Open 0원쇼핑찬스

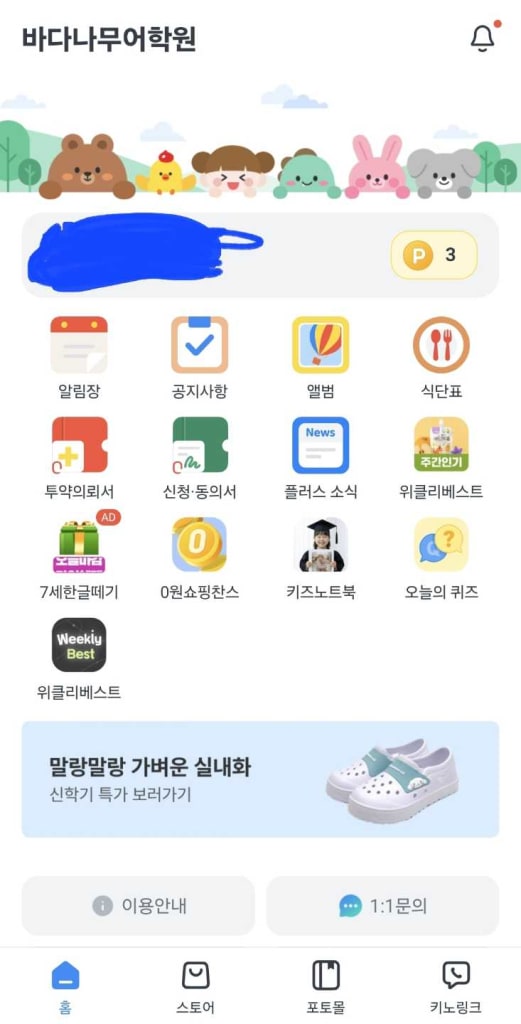(200, 558)
